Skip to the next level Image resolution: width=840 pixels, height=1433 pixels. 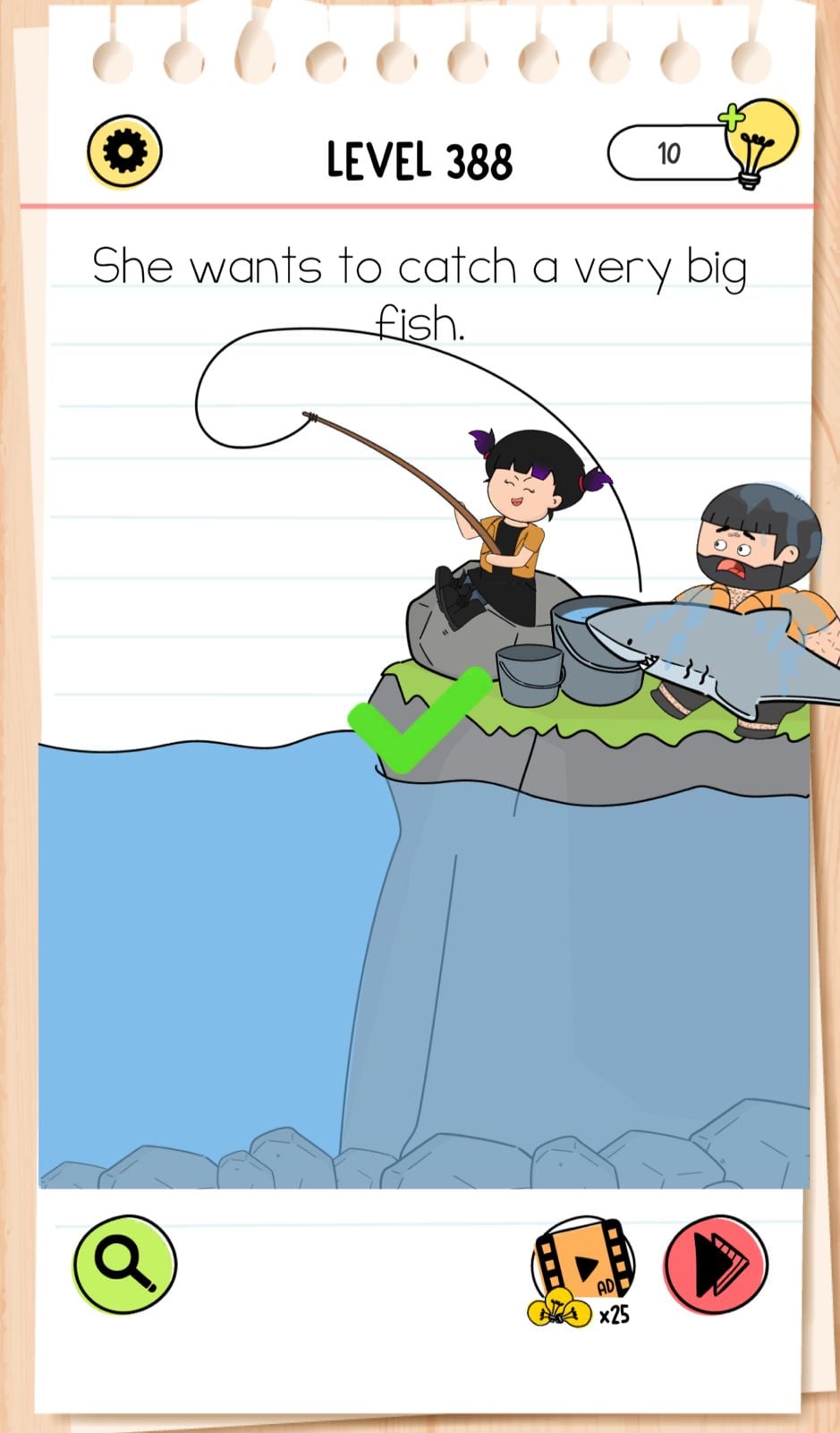pyautogui.click(x=716, y=1263)
